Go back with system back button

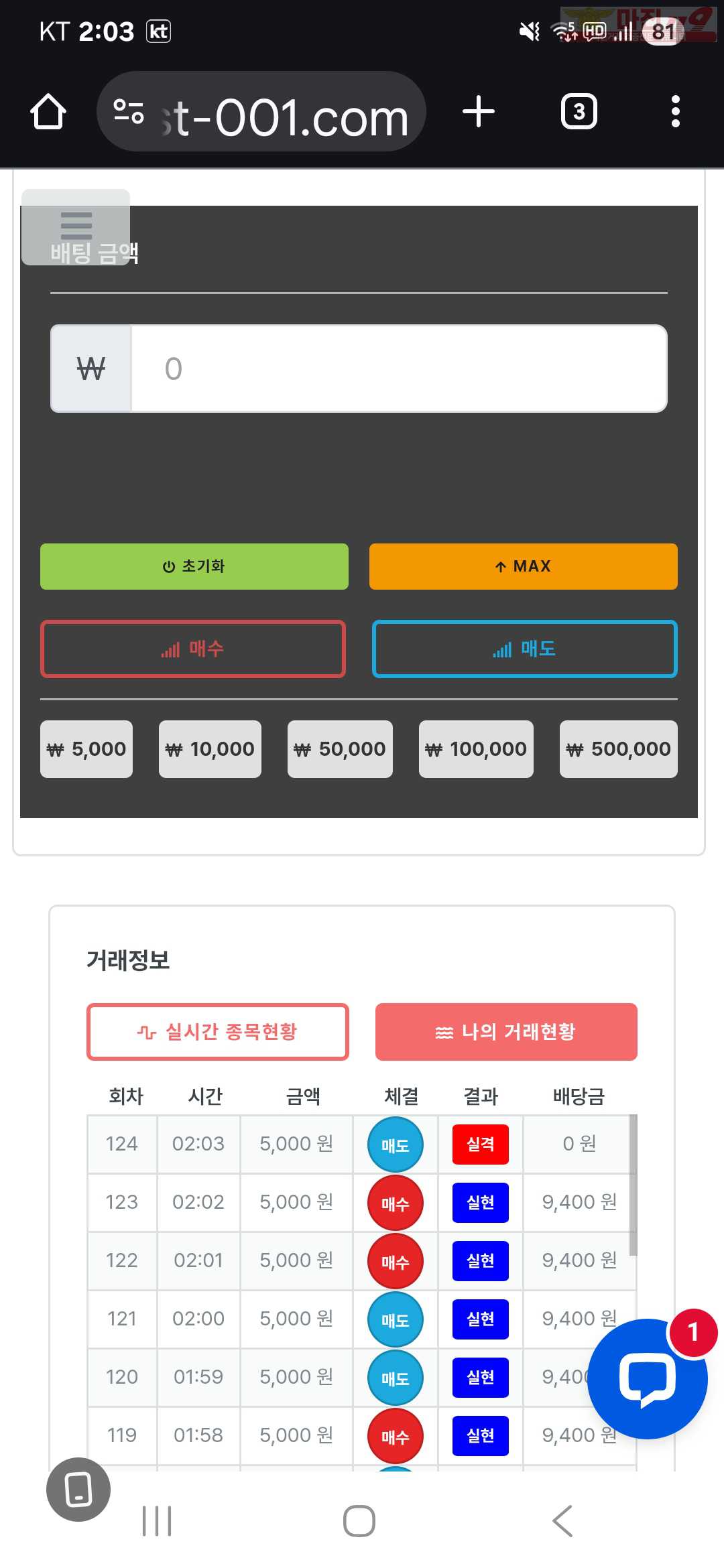pos(562,1521)
